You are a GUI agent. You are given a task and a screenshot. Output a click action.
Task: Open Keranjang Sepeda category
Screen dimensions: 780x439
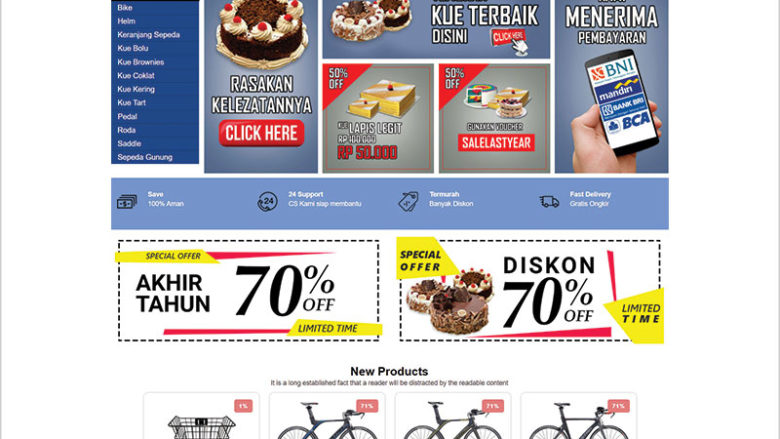(x=148, y=35)
